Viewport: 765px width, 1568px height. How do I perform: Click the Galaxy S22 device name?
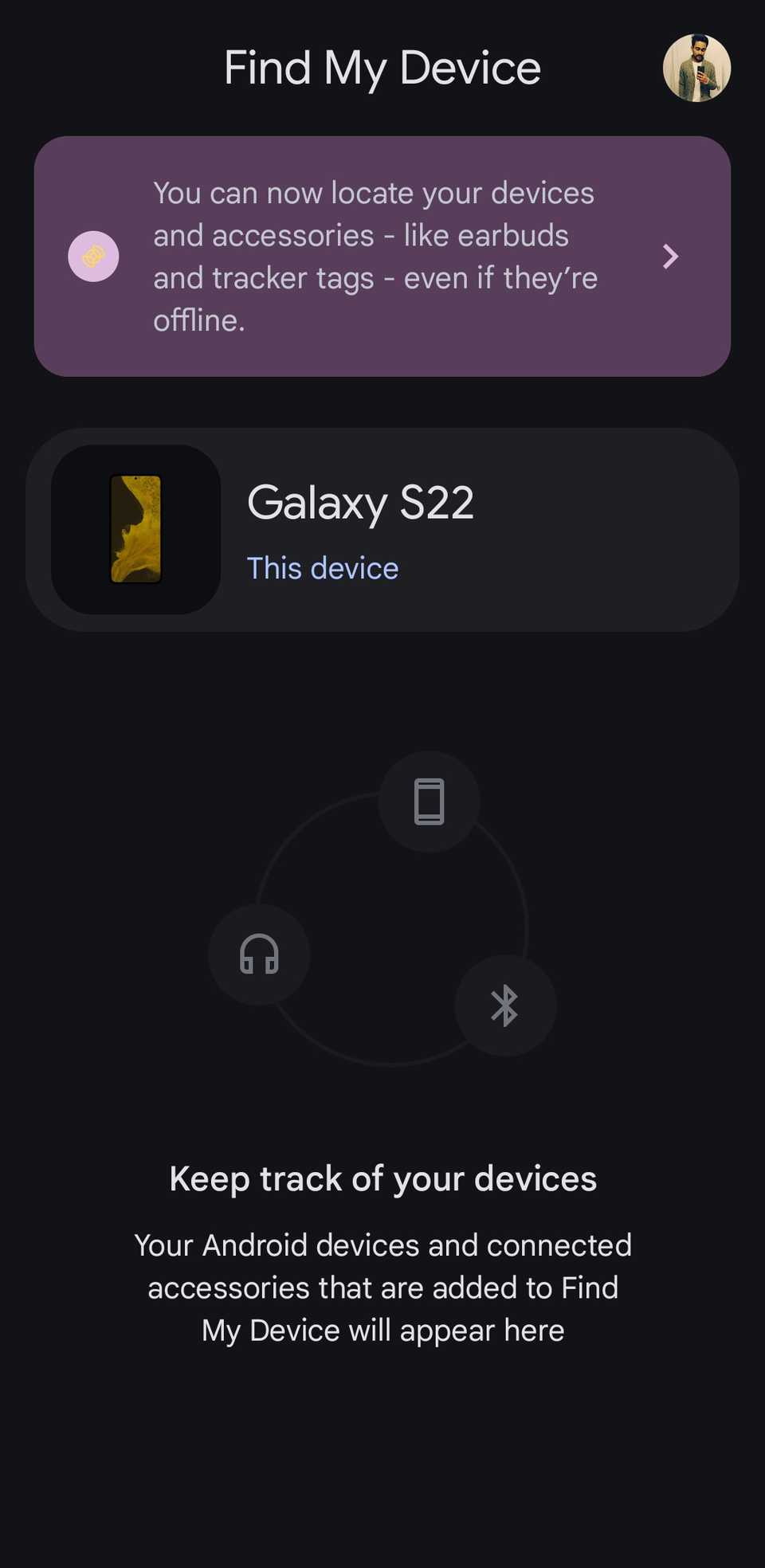point(361,502)
